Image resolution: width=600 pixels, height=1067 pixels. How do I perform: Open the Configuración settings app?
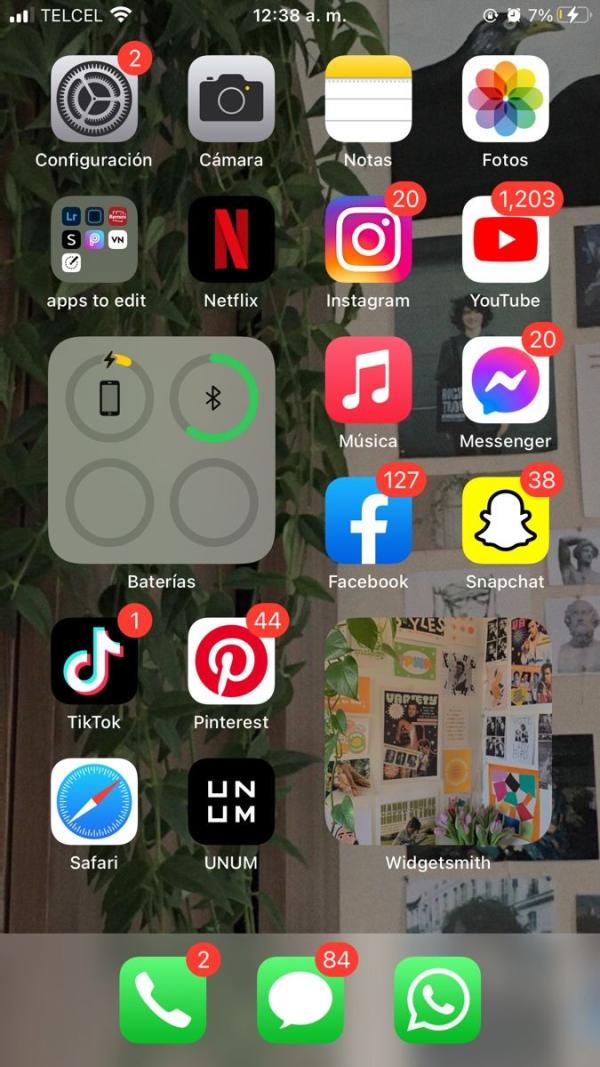coord(94,99)
